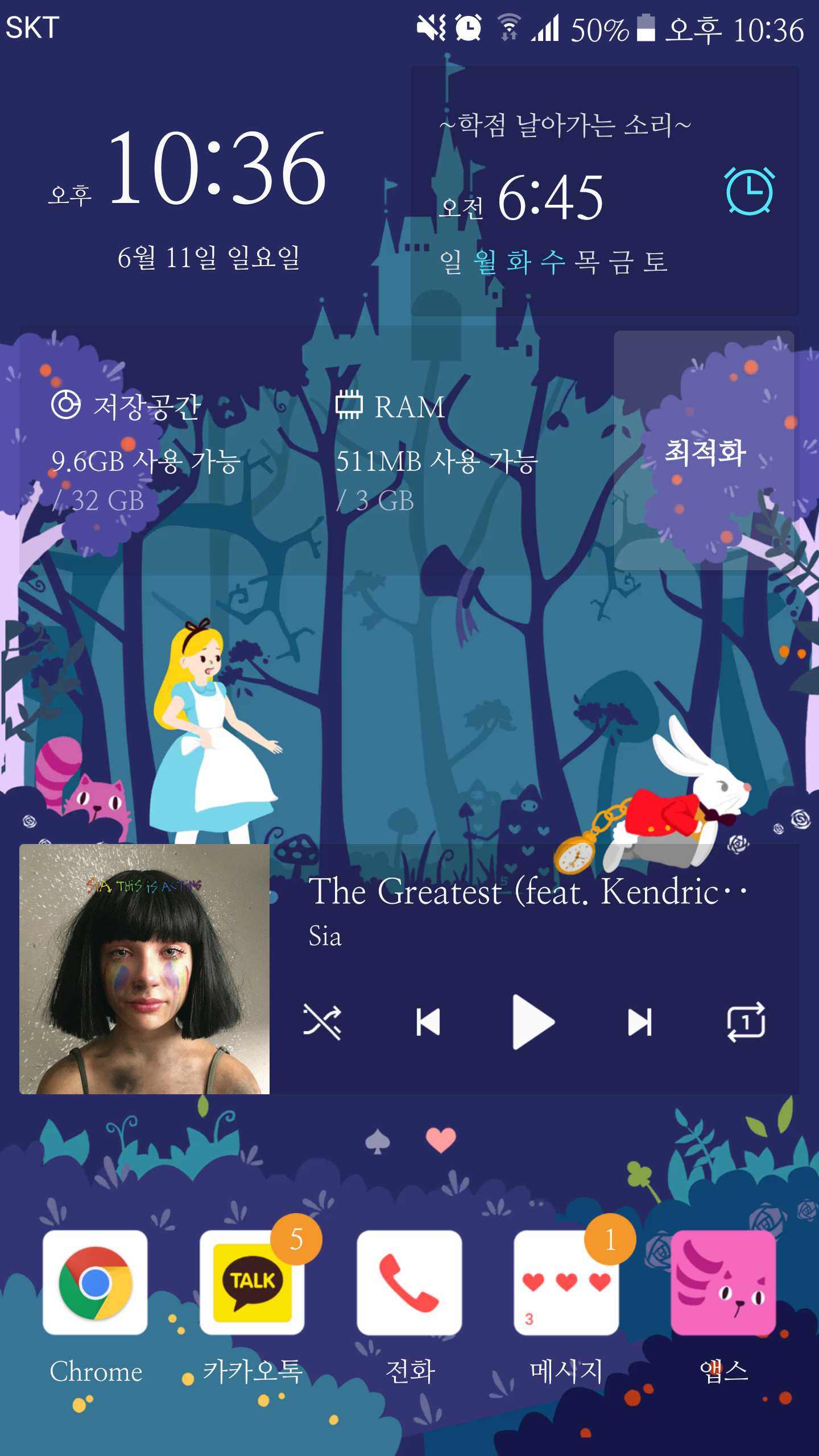819x1456 pixels.
Task: Skip to the previous track
Action: click(x=428, y=1022)
